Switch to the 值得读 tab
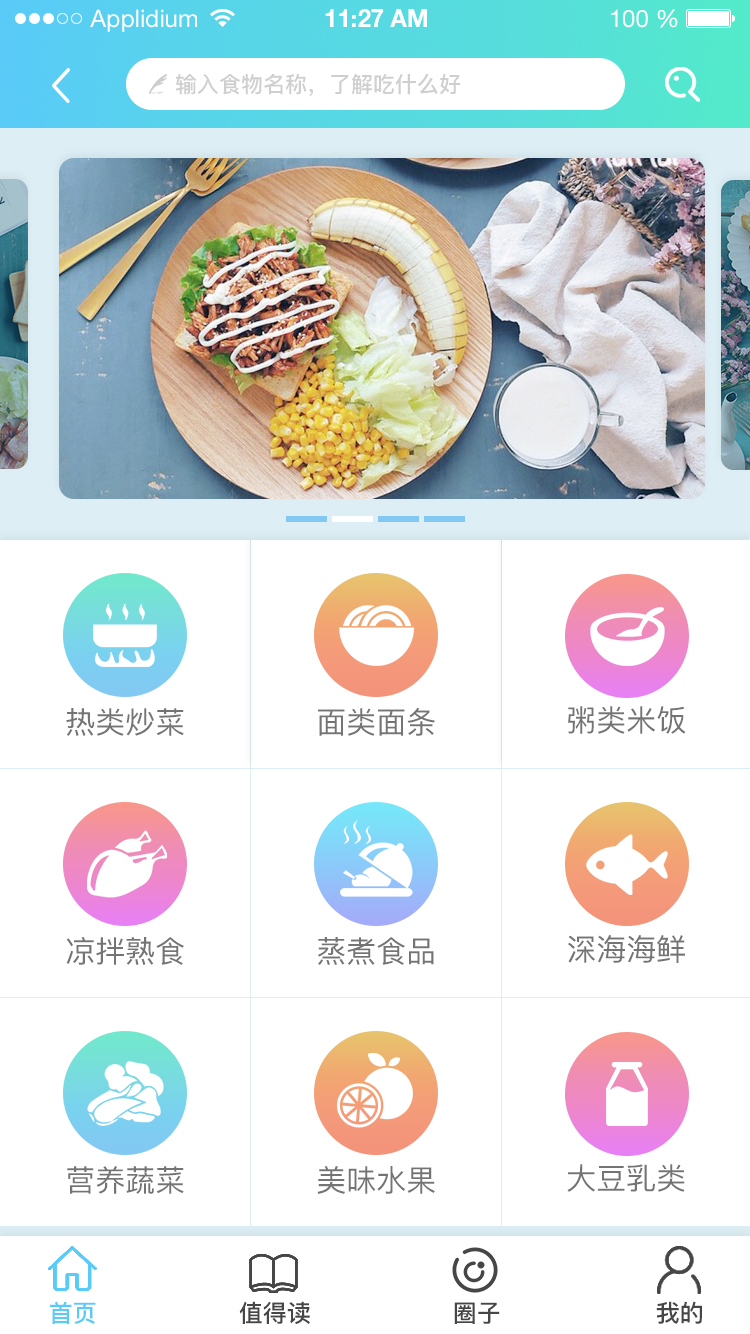 pyautogui.click(x=274, y=1285)
